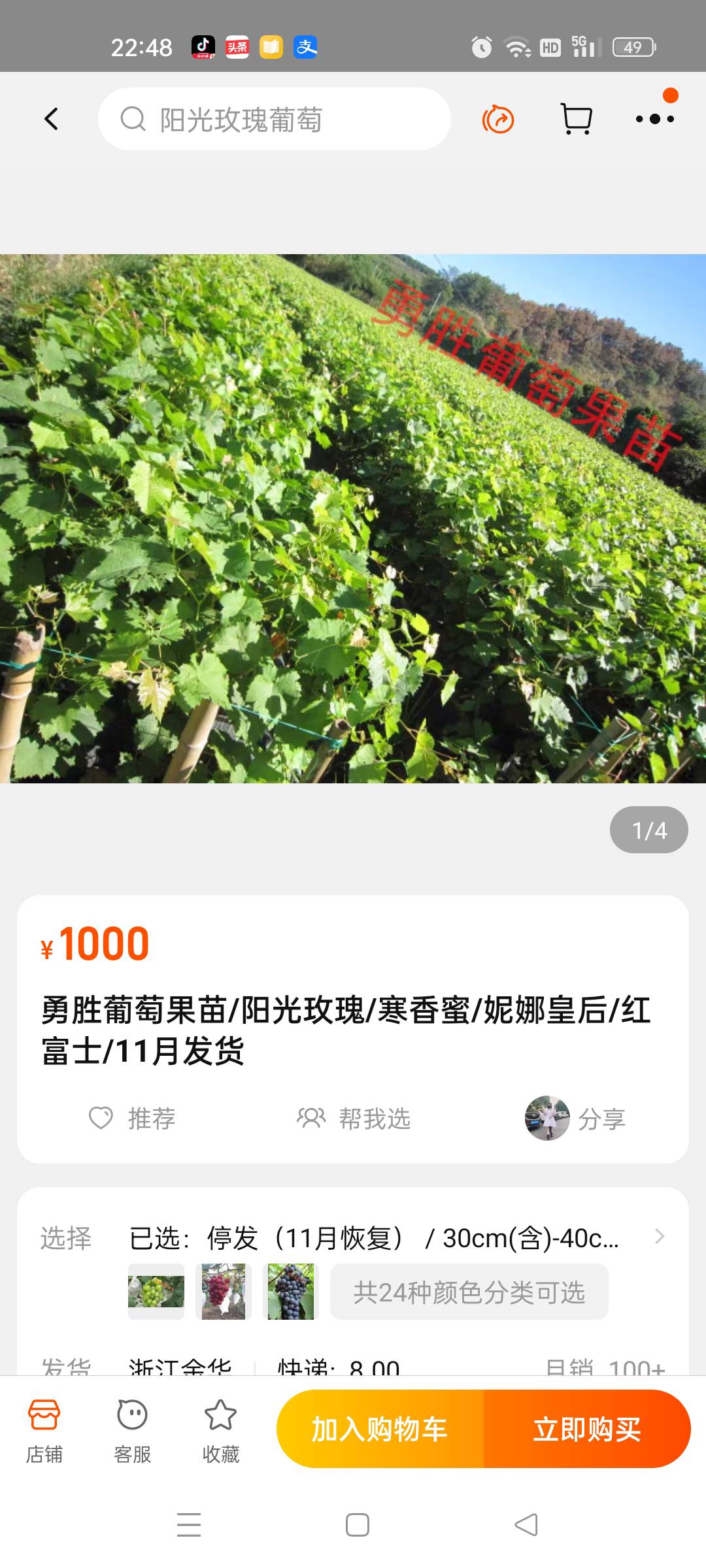This screenshot has height=1568, width=706.
Task: Contact 客服 customer service
Action: [132, 1431]
